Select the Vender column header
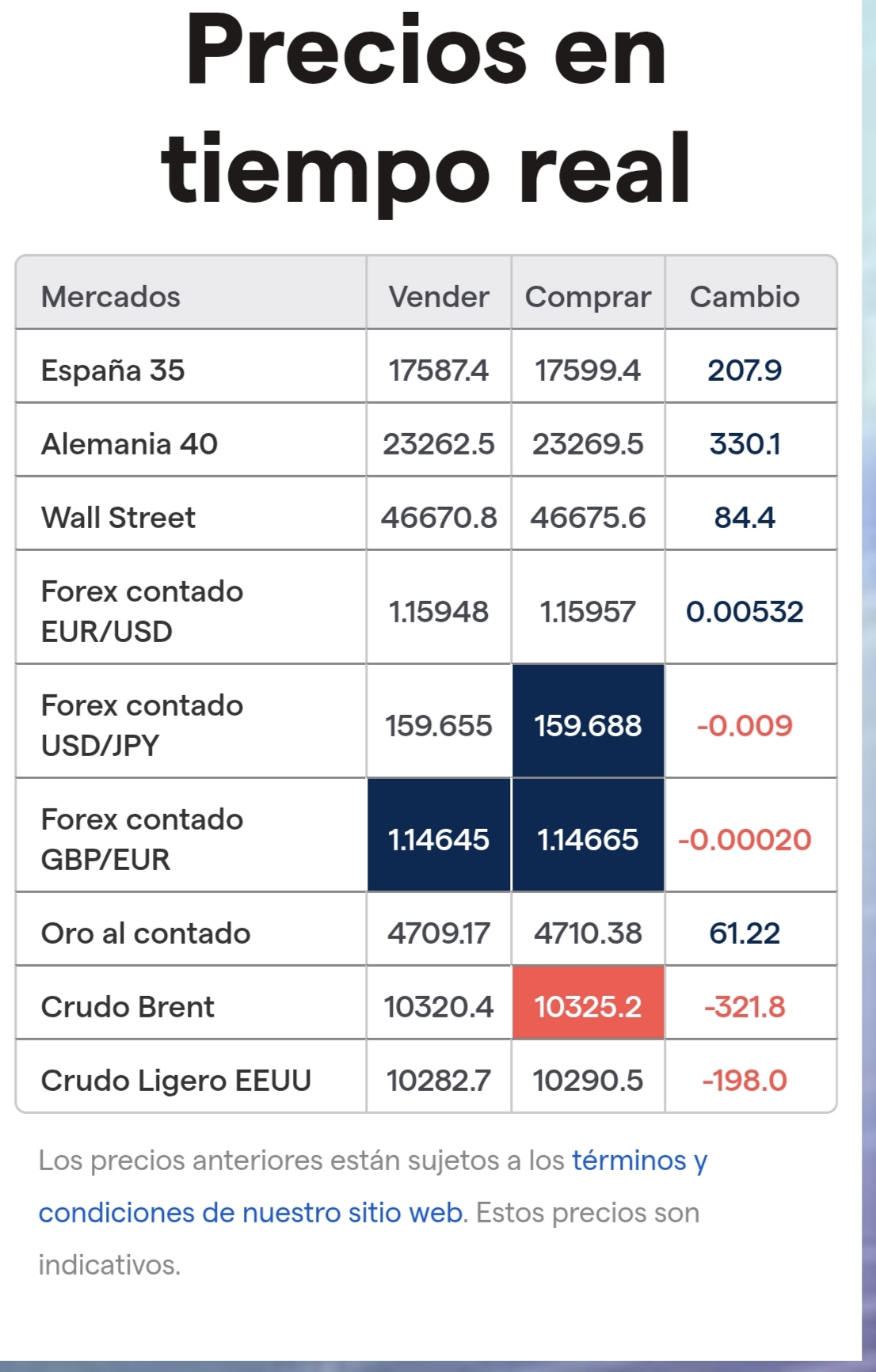The height and width of the screenshot is (1372, 876). pyautogui.click(x=438, y=297)
